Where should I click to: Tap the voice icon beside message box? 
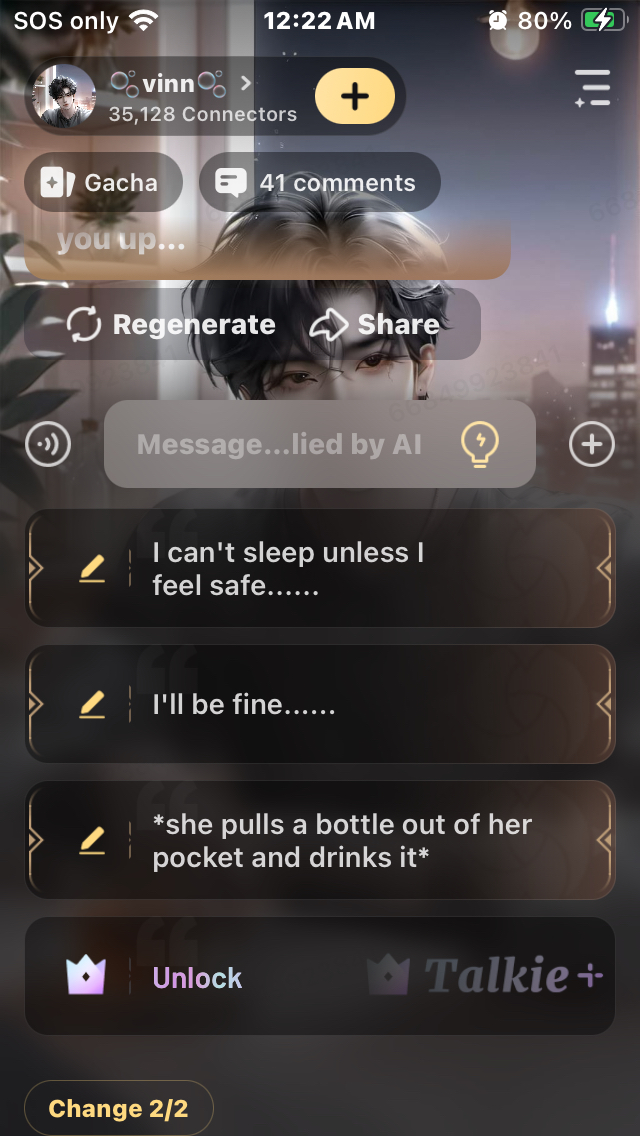coord(48,444)
